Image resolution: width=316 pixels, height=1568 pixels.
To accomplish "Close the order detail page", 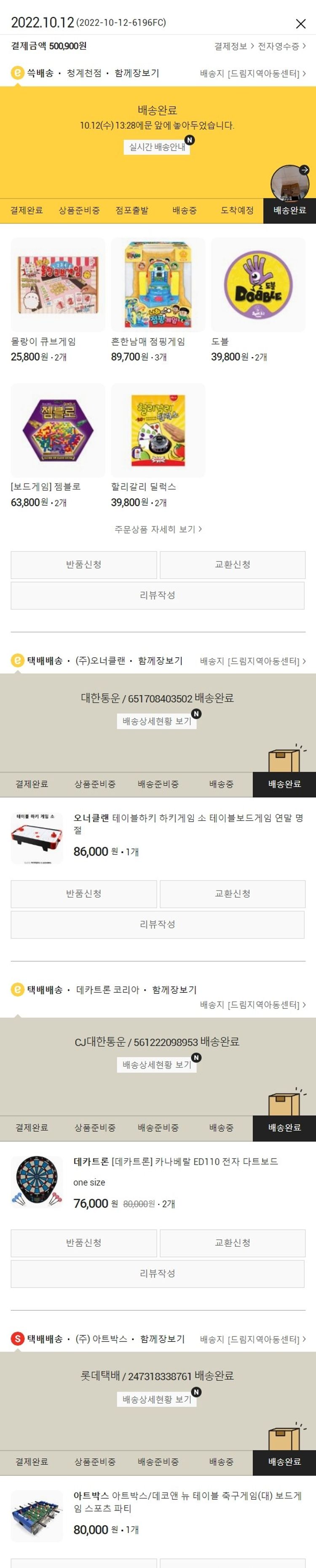I will click(300, 24).
